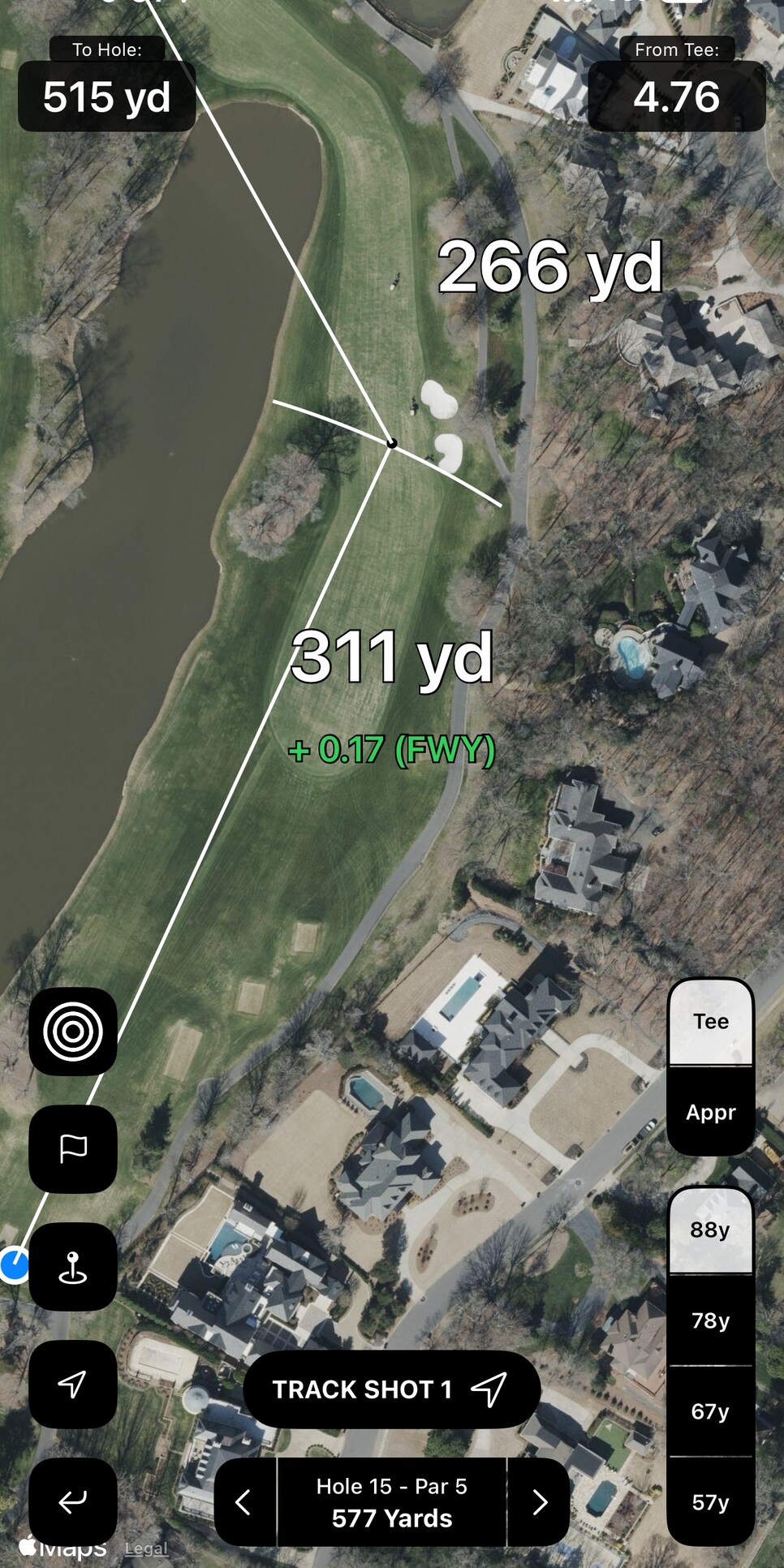Go back to the previous hole with the left chevron
Screen dimensions: 784x1568
243,1502
